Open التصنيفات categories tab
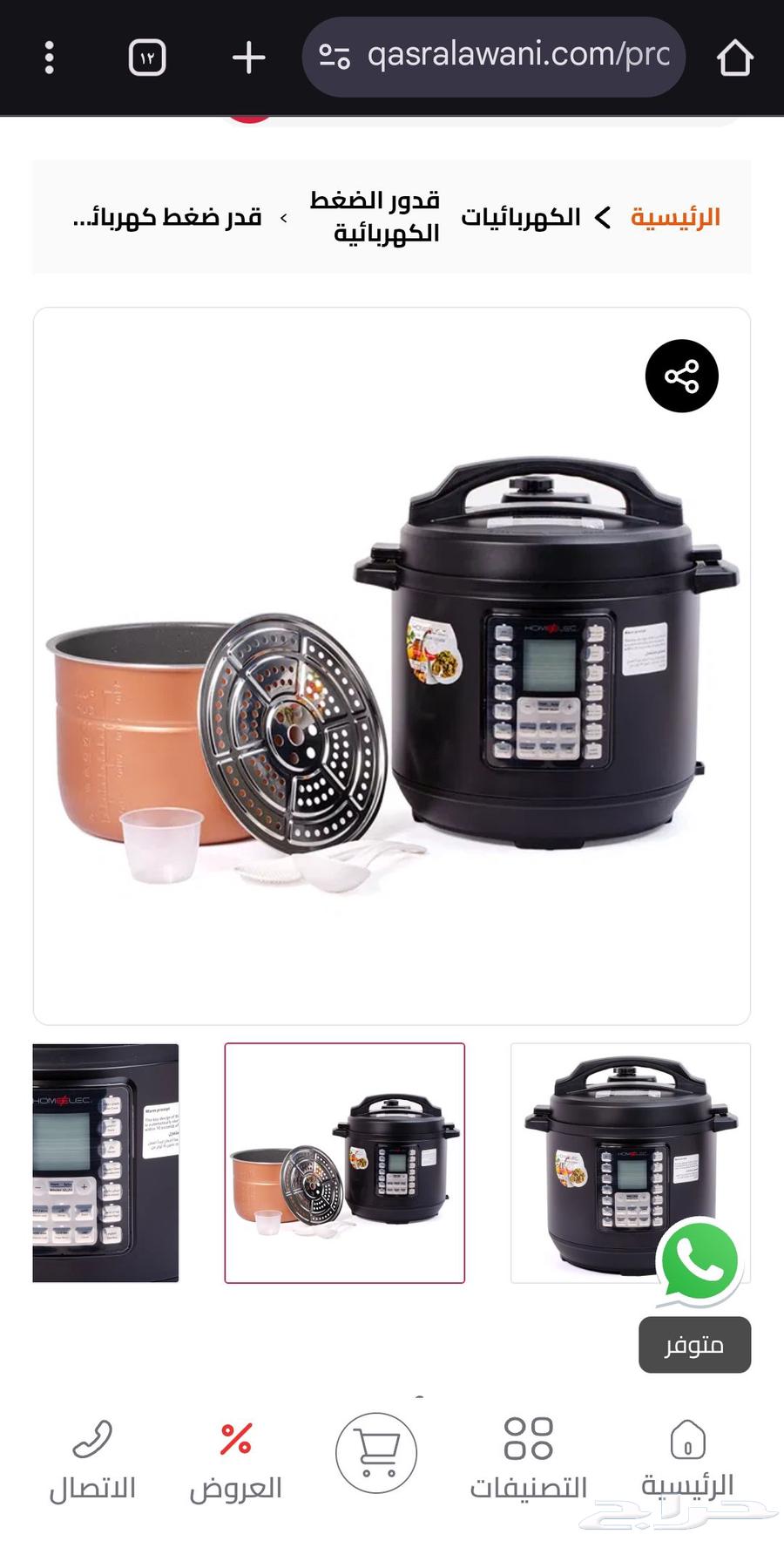784x1541 pixels. 529,1461
